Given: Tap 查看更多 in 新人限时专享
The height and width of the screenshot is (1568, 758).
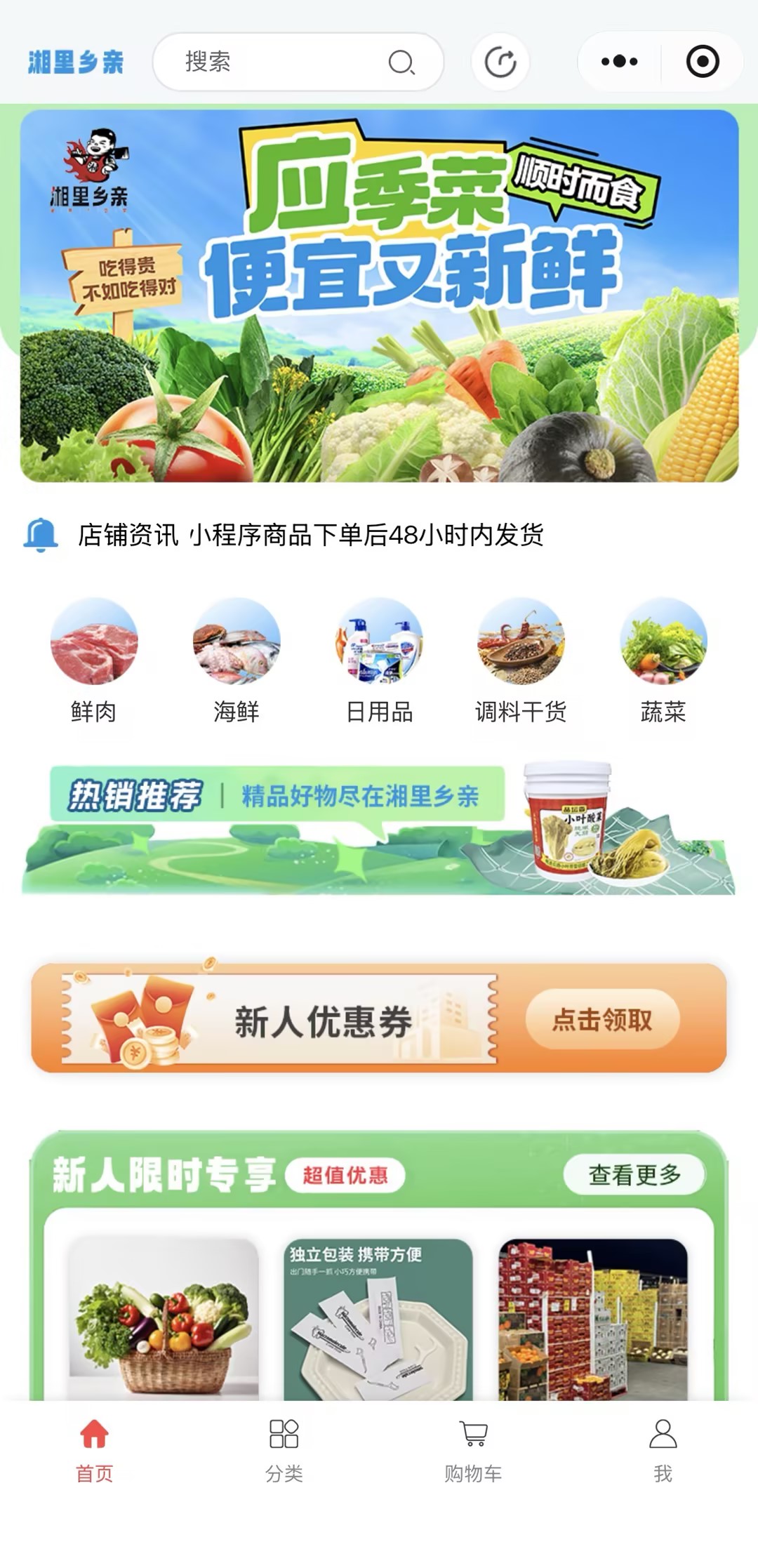Looking at the screenshot, I should (634, 1174).
